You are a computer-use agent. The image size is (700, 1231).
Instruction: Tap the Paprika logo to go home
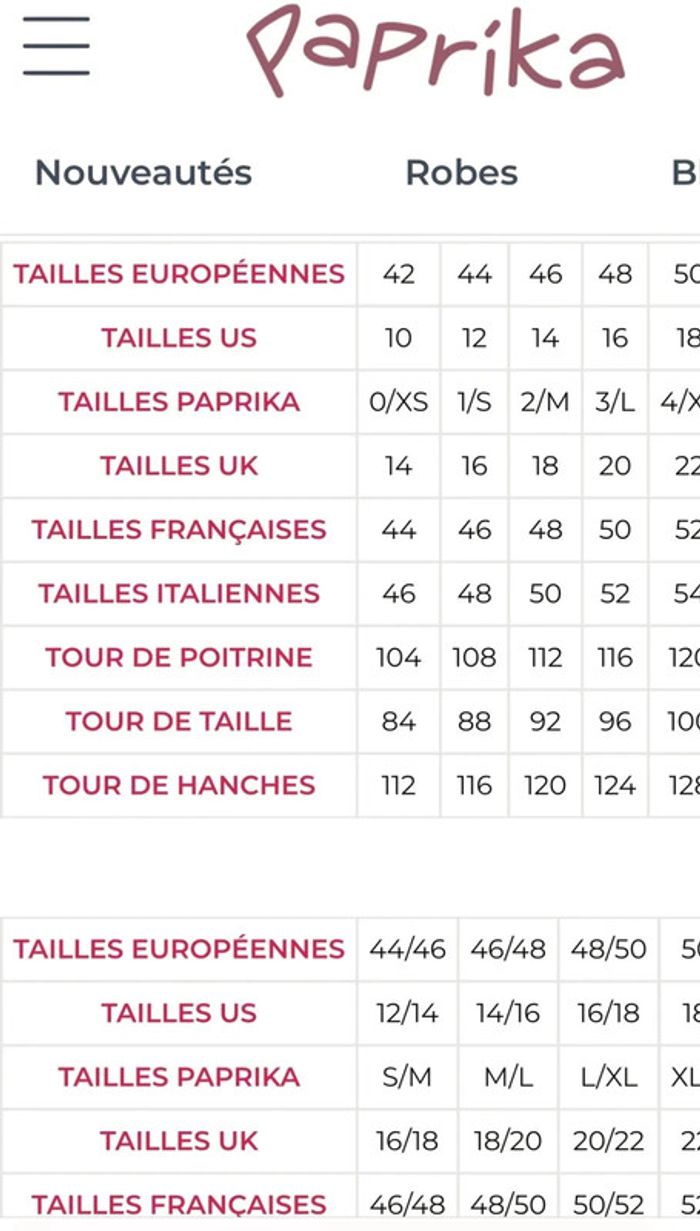tap(435, 50)
